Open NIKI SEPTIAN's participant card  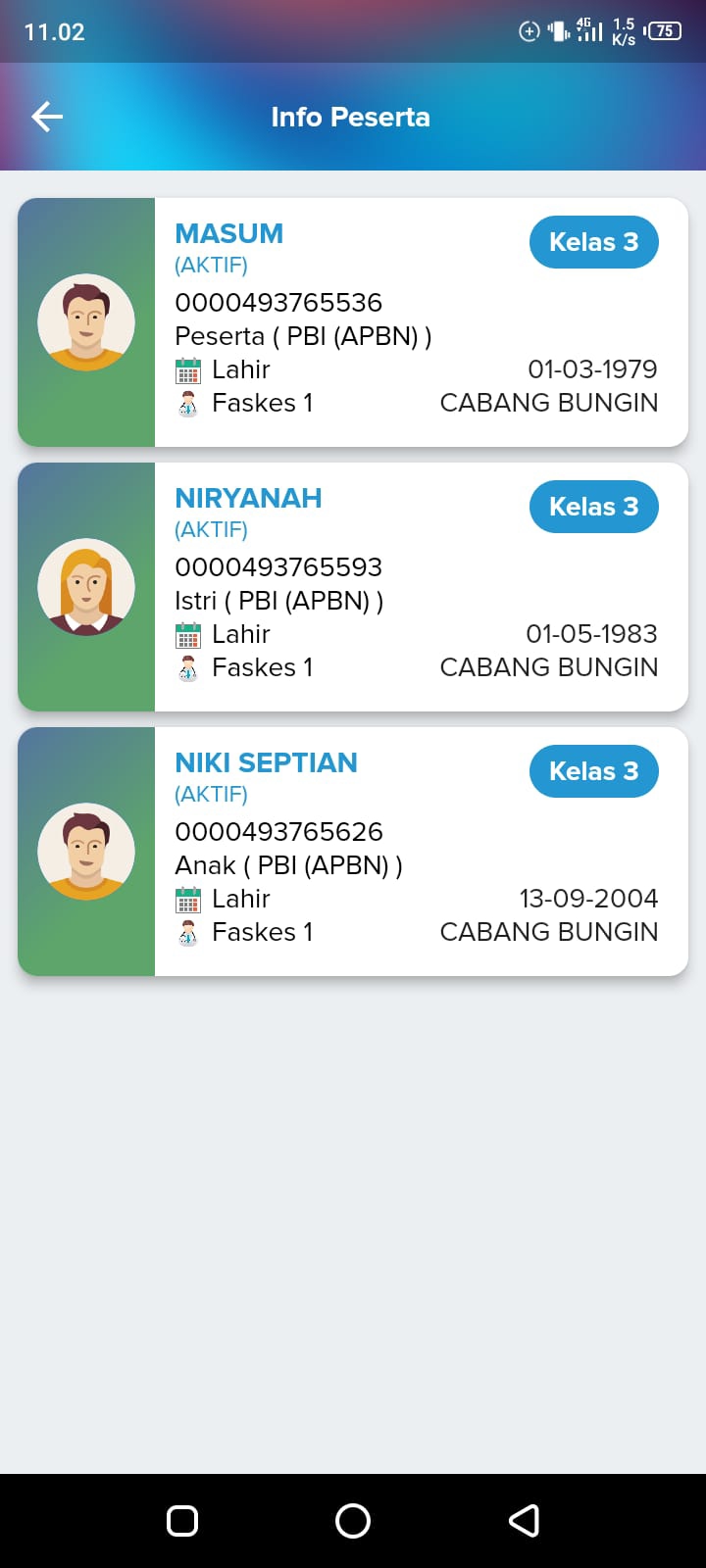(353, 852)
